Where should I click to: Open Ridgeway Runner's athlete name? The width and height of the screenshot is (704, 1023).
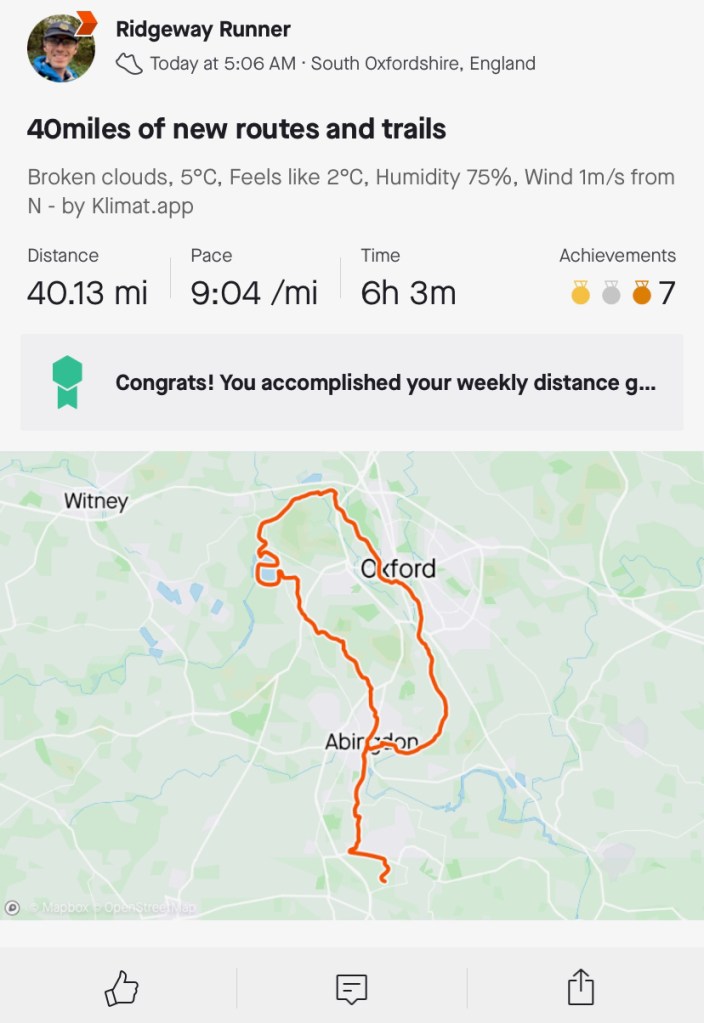click(203, 29)
